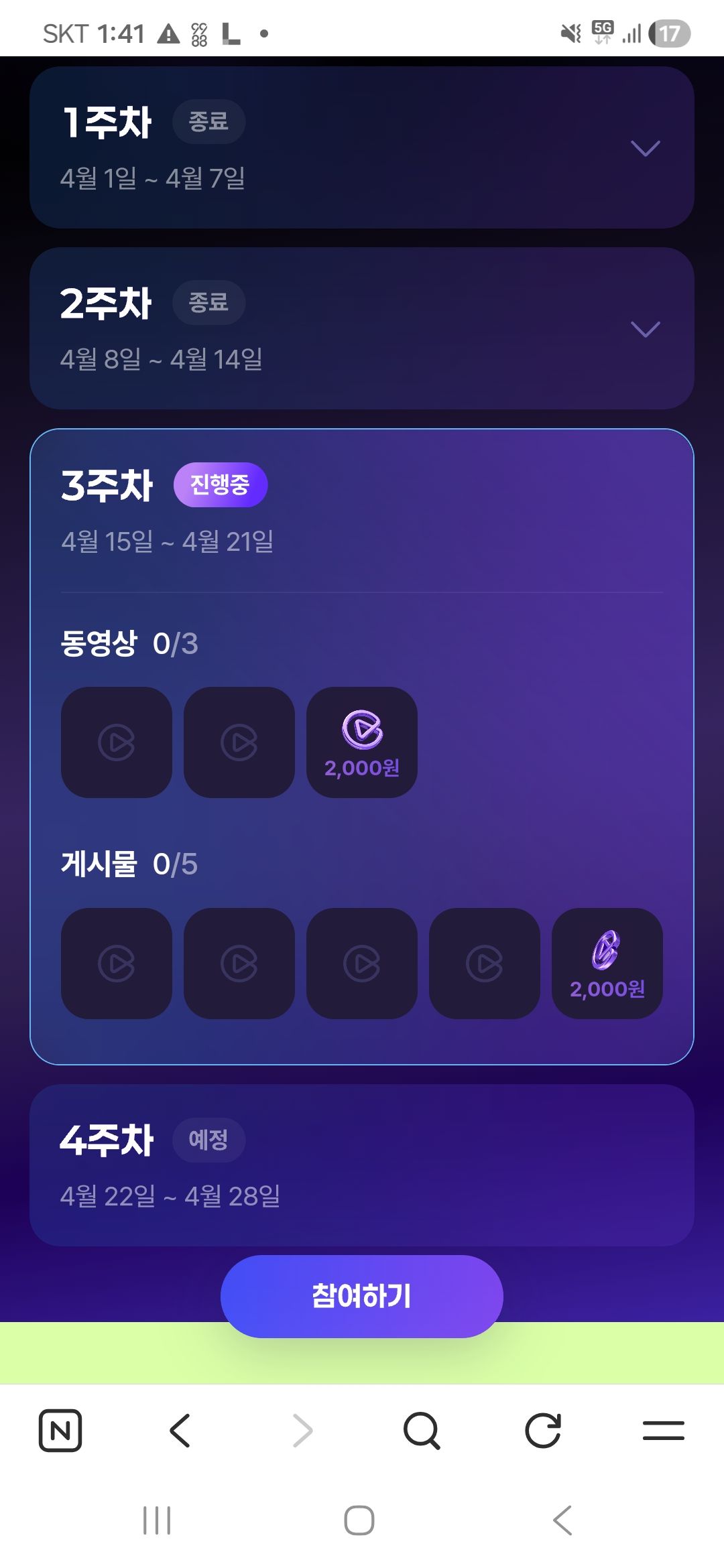Image resolution: width=724 pixels, height=1568 pixels.
Task: Open recent apps from system navigation bar
Action: tap(157, 1520)
